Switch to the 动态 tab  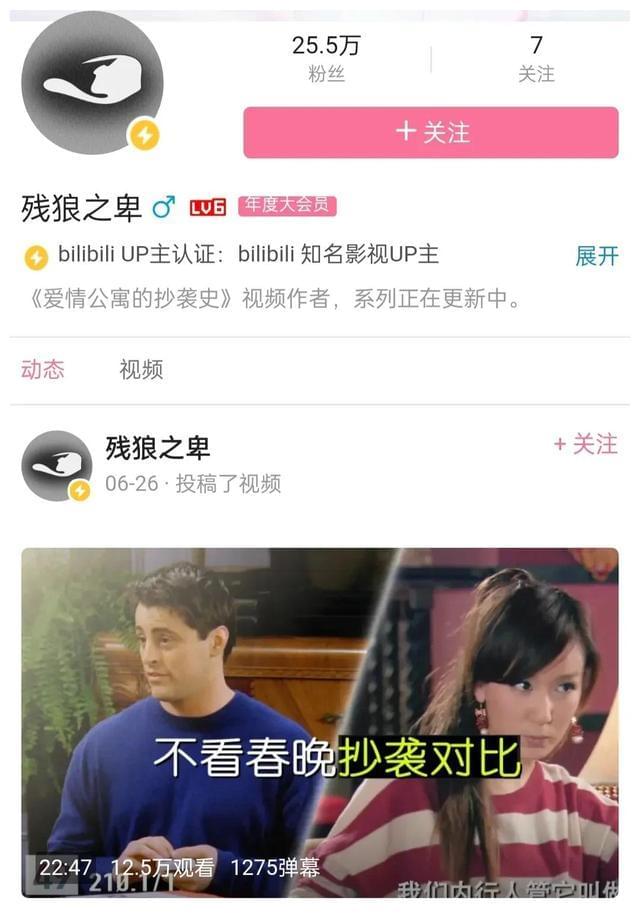(42, 370)
